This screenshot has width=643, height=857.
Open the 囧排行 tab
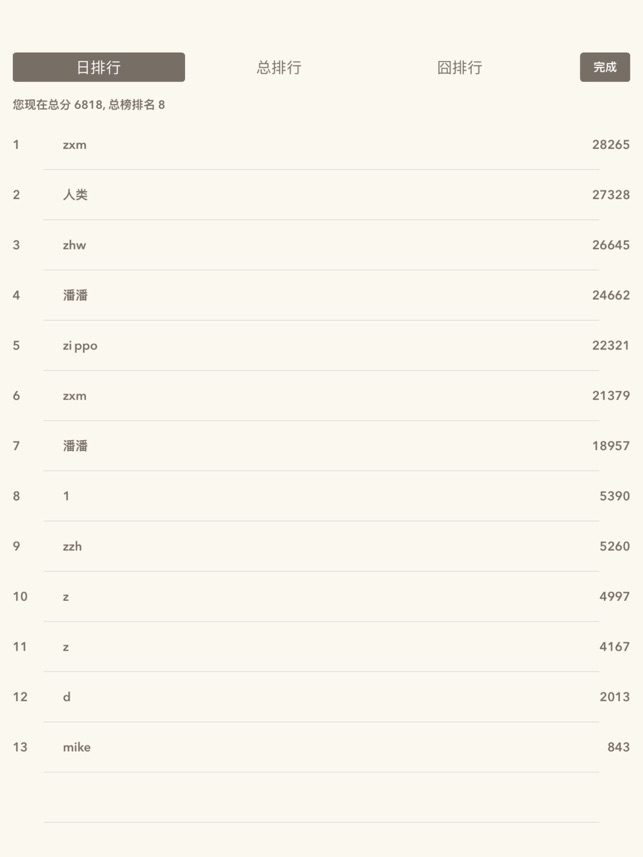point(459,67)
